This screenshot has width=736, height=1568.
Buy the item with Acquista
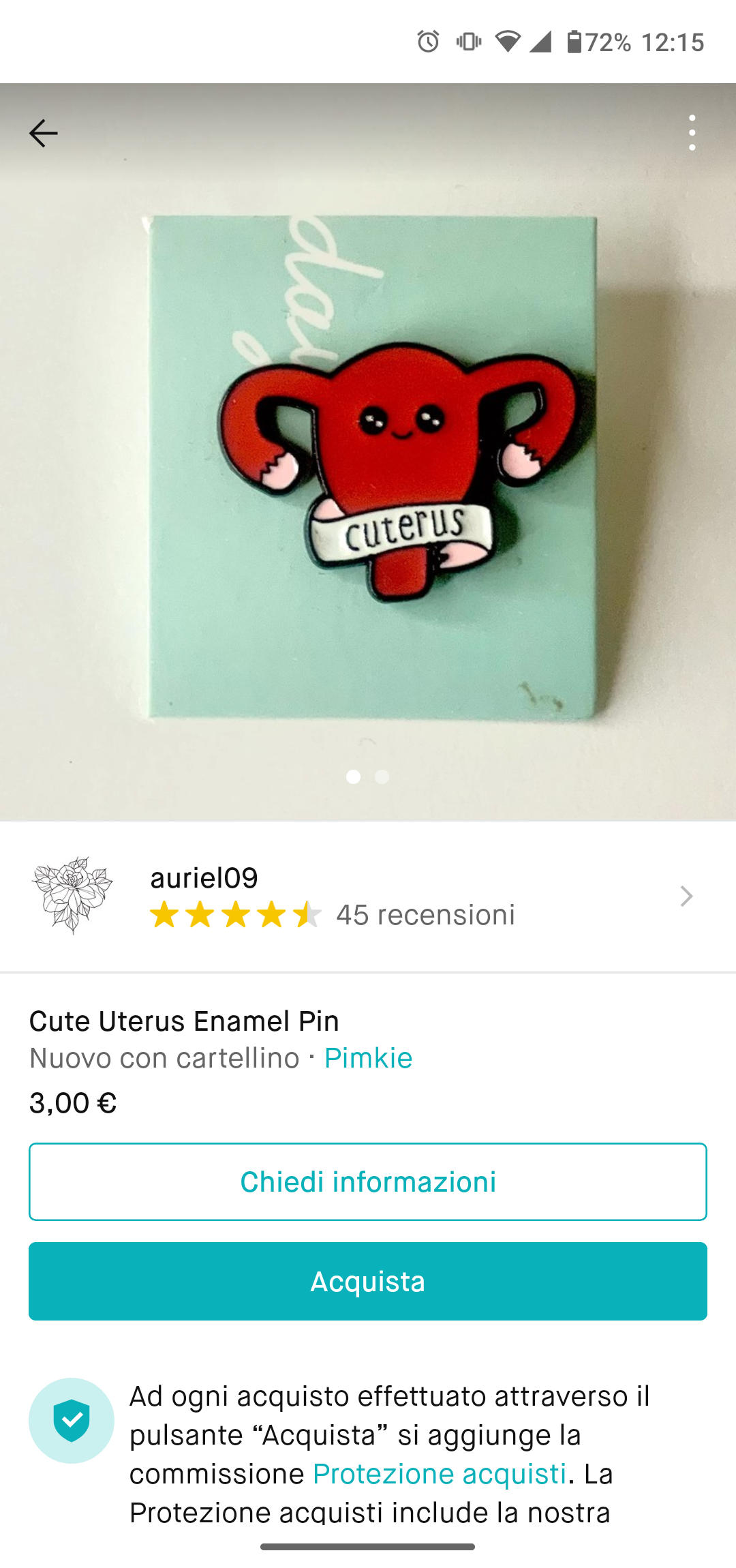[368, 1281]
